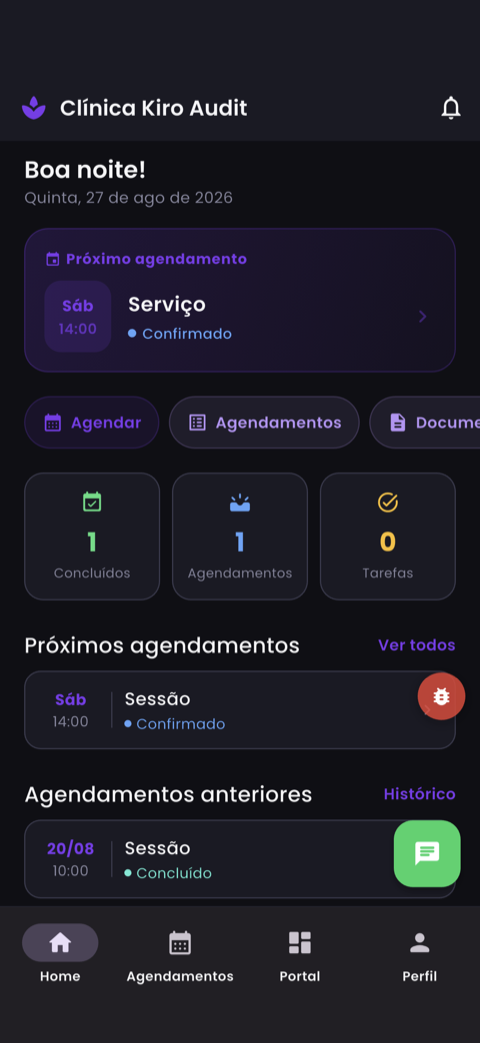Switch to the Agendamentos bottom tab
This screenshot has height=1043, width=480.
click(x=180, y=955)
